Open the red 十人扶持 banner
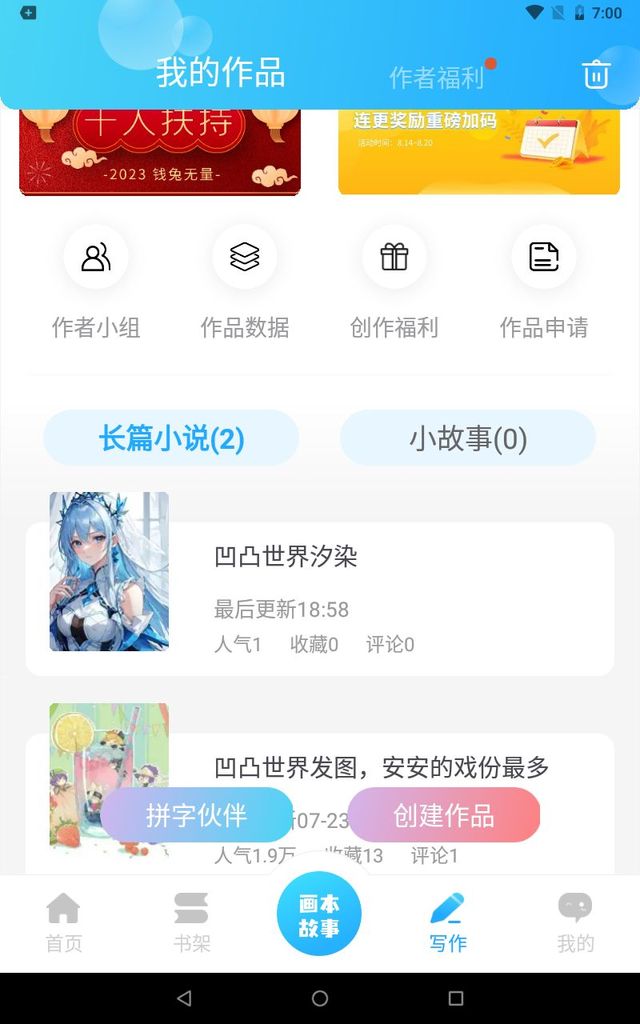Screen dimensions: 640x1024 point(160,152)
